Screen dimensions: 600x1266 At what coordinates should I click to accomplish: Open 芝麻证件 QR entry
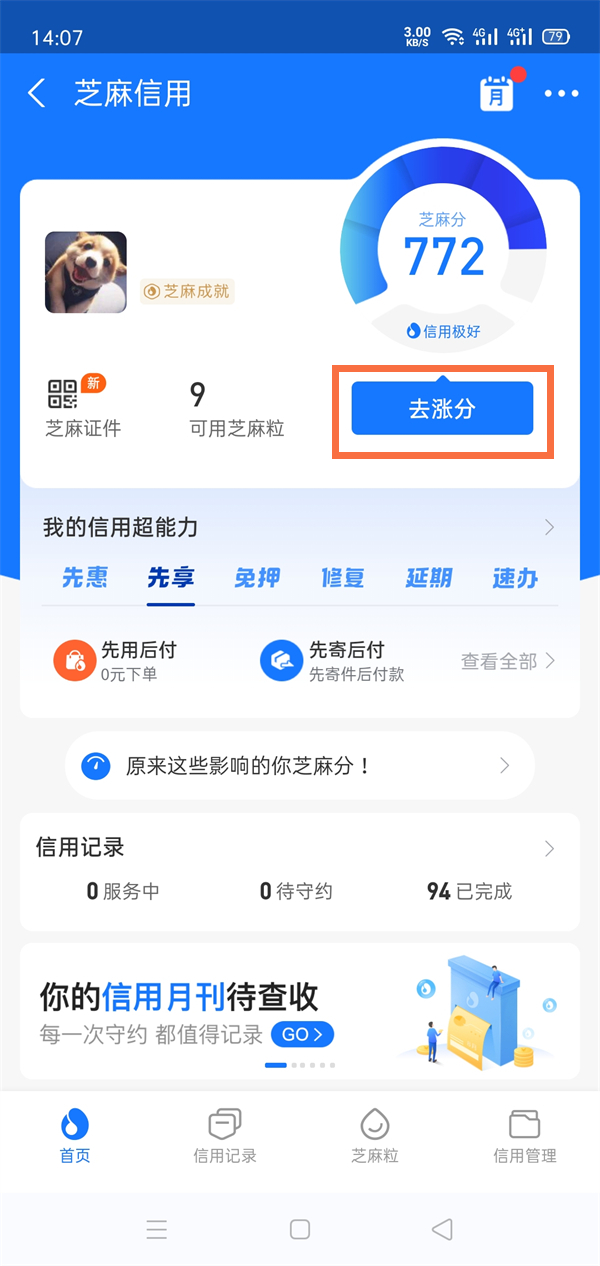pos(82,409)
